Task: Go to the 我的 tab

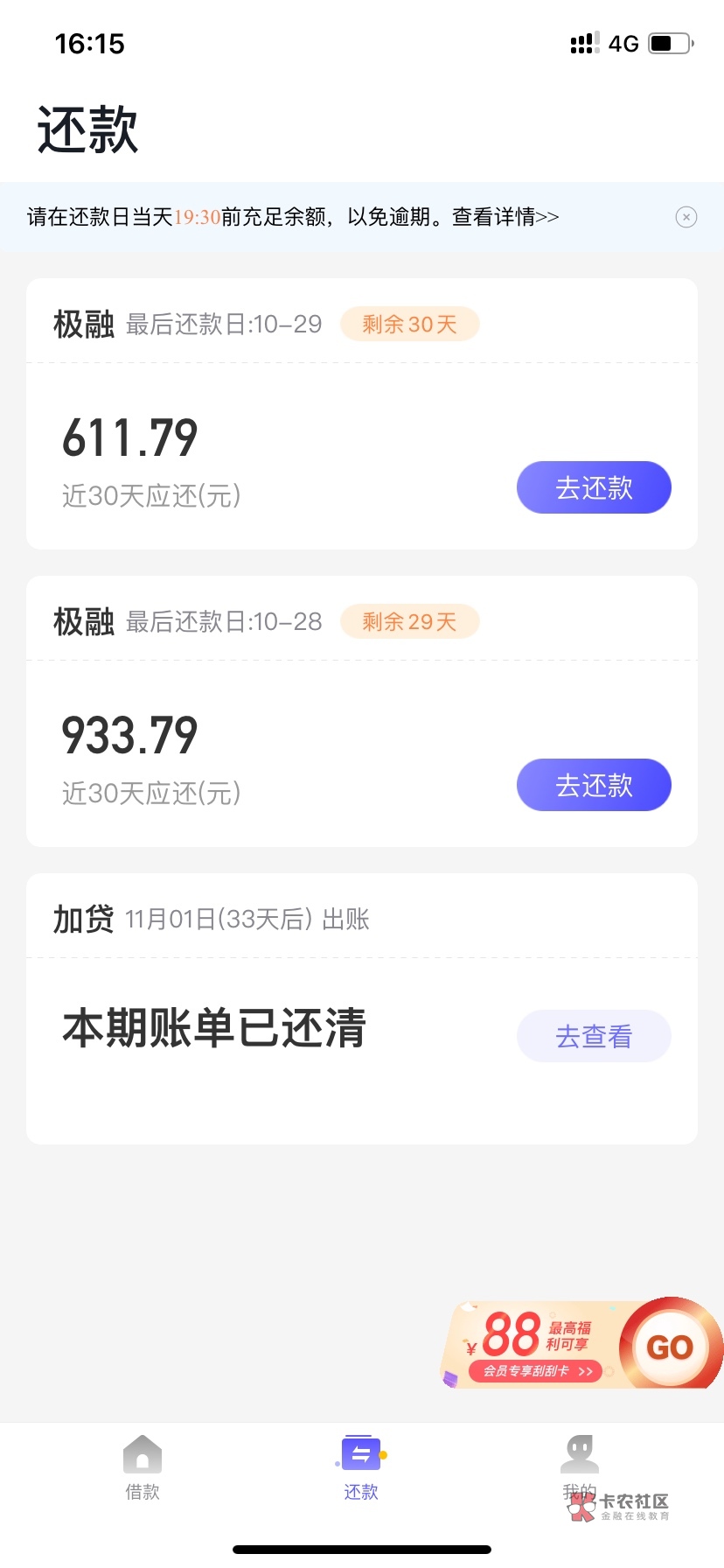Action: click(579, 1467)
